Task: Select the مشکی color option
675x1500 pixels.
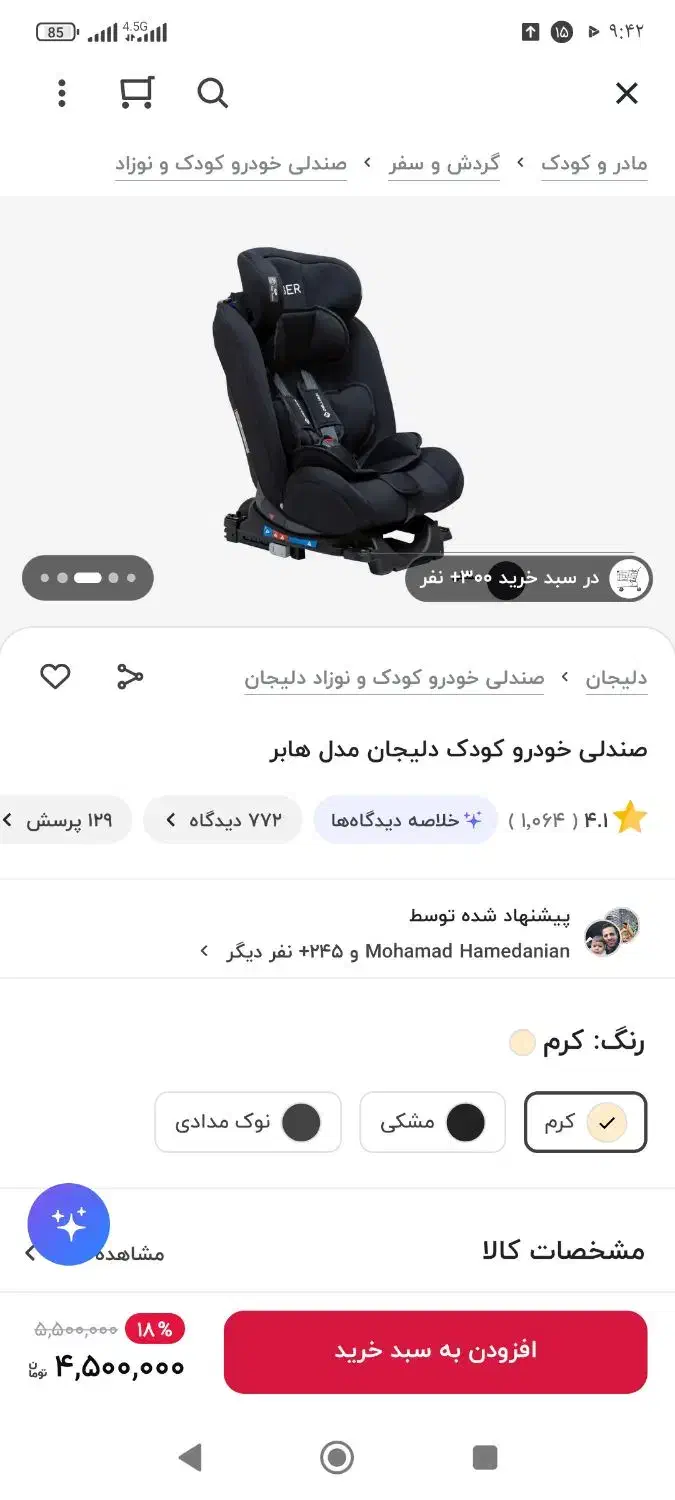Action: tap(432, 1122)
